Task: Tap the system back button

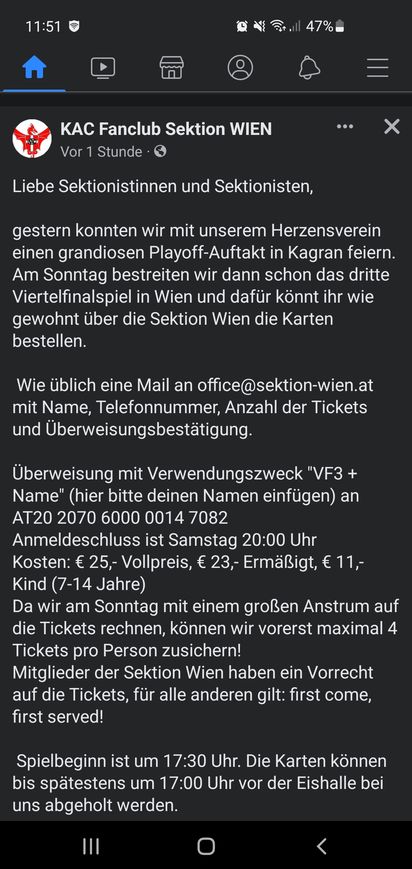Action: pyautogui.click(x=321, y=846)
